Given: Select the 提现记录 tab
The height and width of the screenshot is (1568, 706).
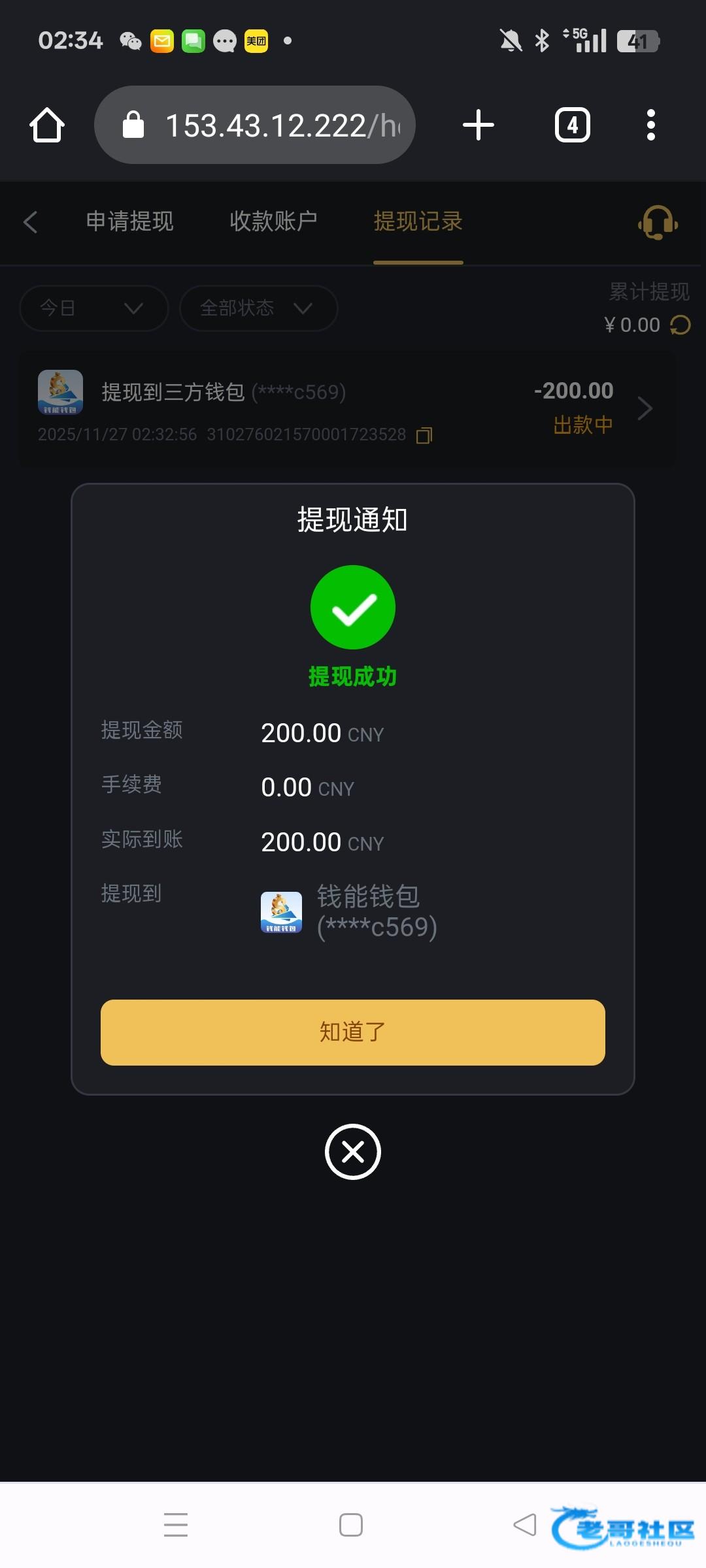Looking at the screenshot, I should tap(418, 221).
